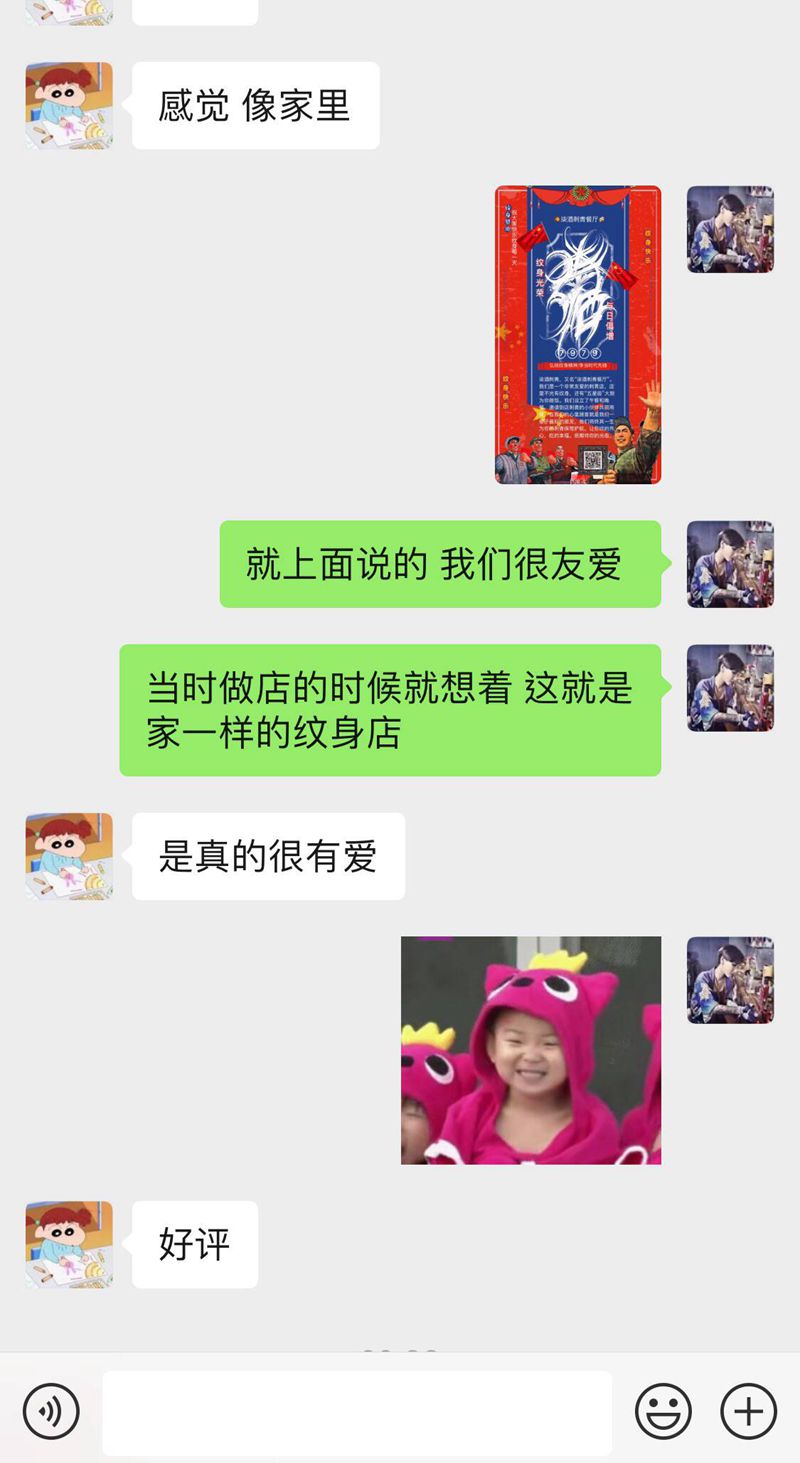This screenshot has width=800, height=1463.
Task: Open the red tattoo poster image
Action: pos(578,334)
